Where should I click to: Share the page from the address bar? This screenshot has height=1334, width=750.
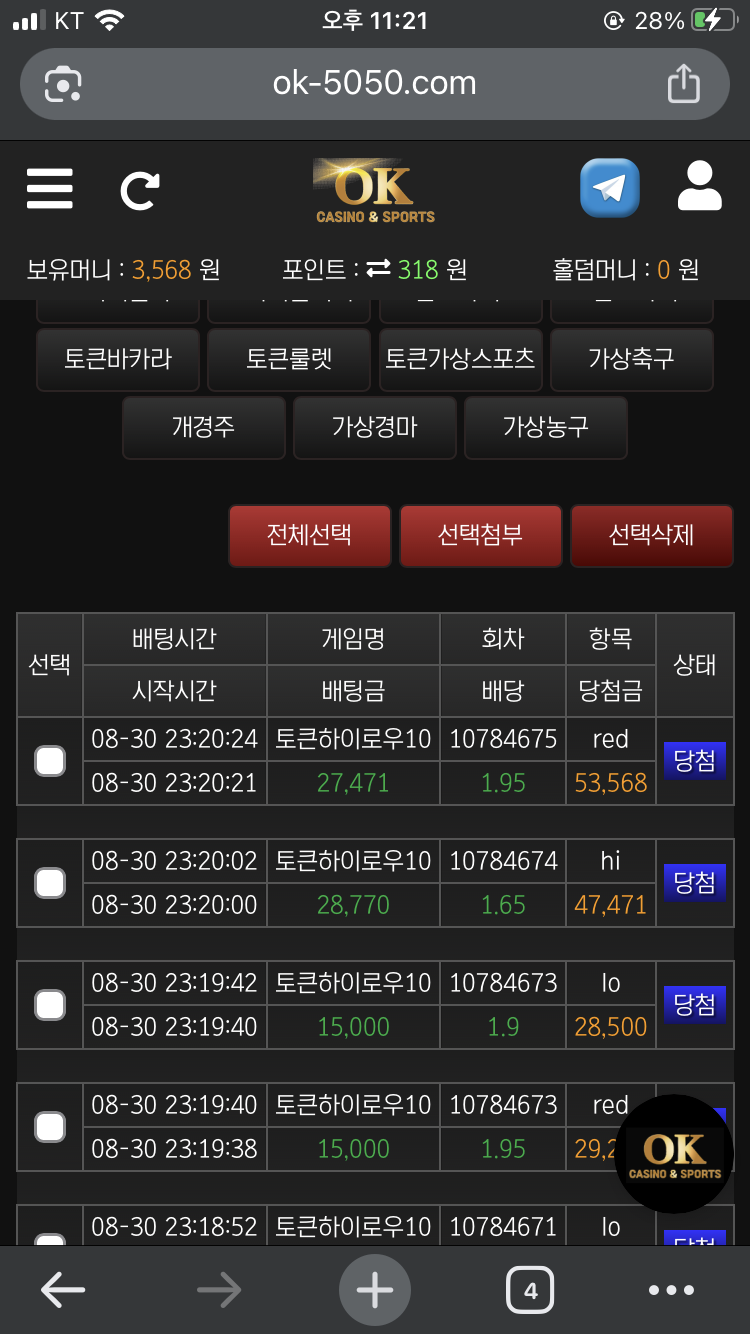[683, 83]
